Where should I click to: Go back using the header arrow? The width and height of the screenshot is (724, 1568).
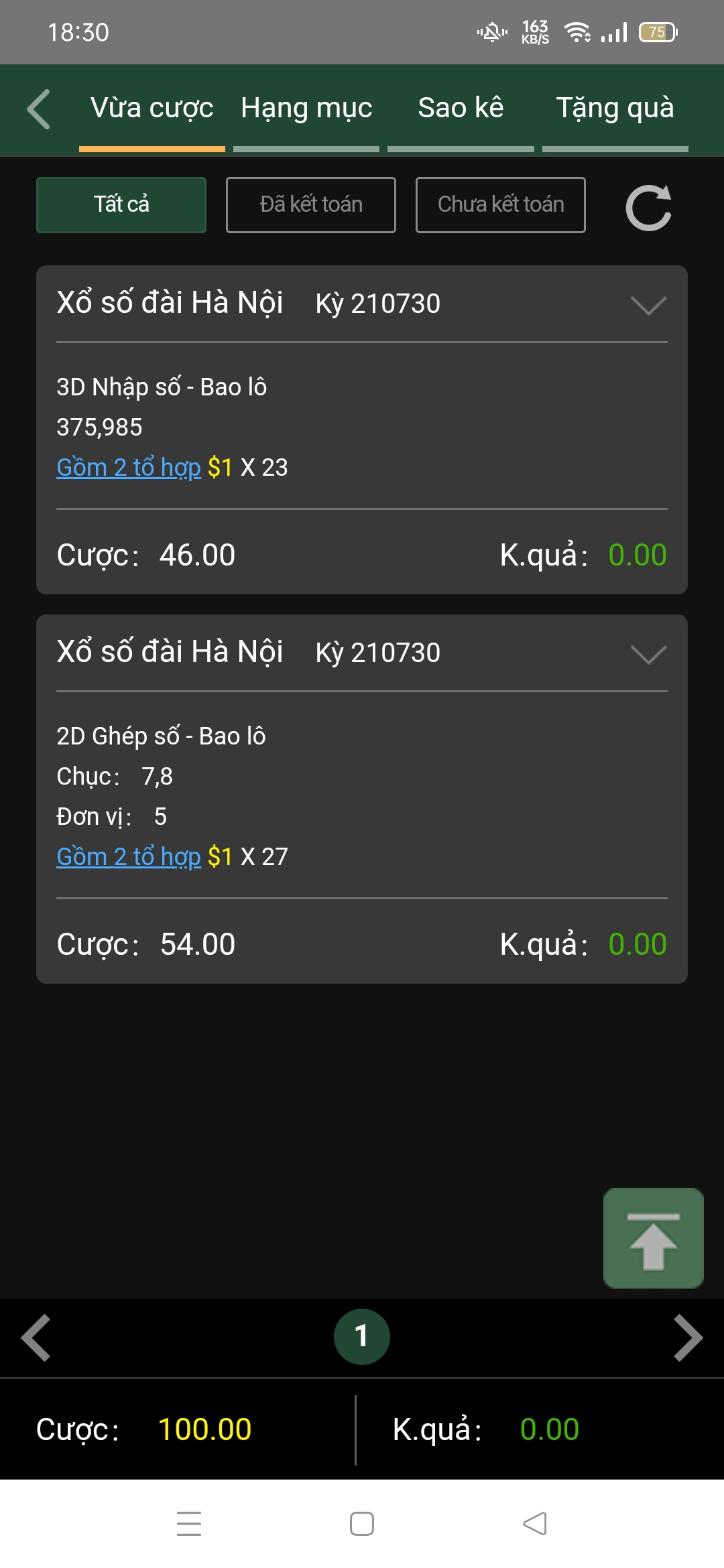tap(39, 109)
